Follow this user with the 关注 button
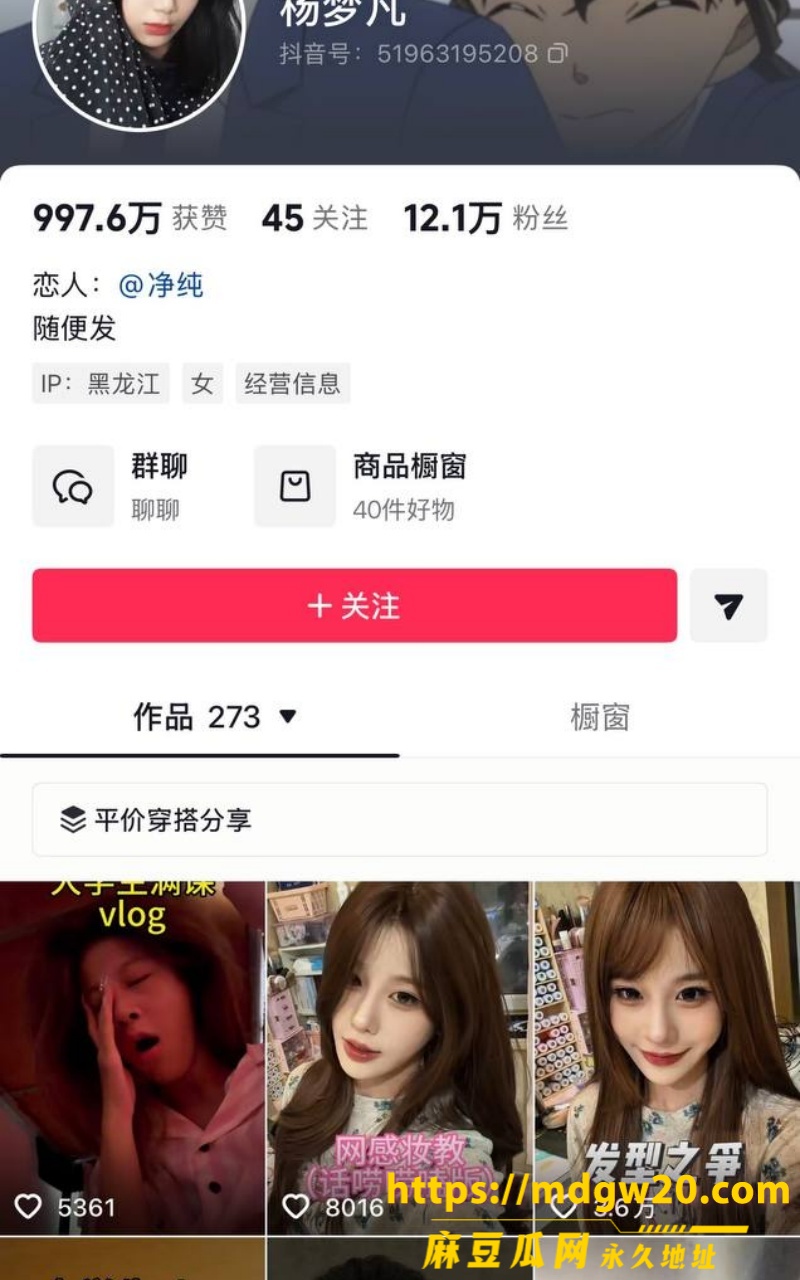800x1280 pixels. click(354, 606)
